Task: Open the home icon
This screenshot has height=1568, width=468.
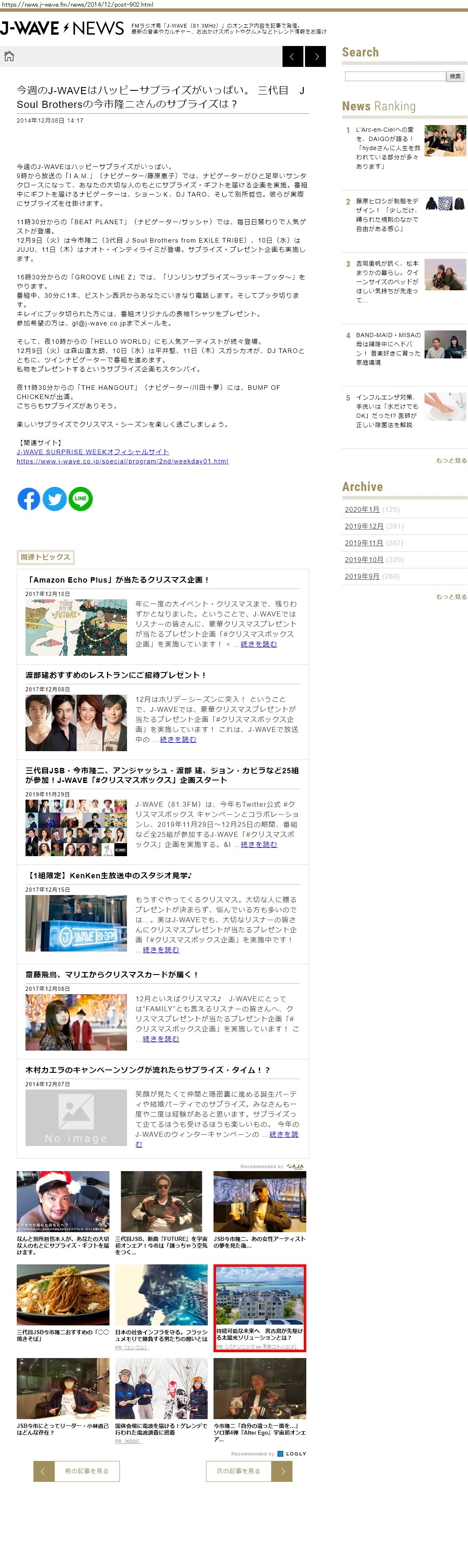Action: pyautogui.click(x=9, y=56)
